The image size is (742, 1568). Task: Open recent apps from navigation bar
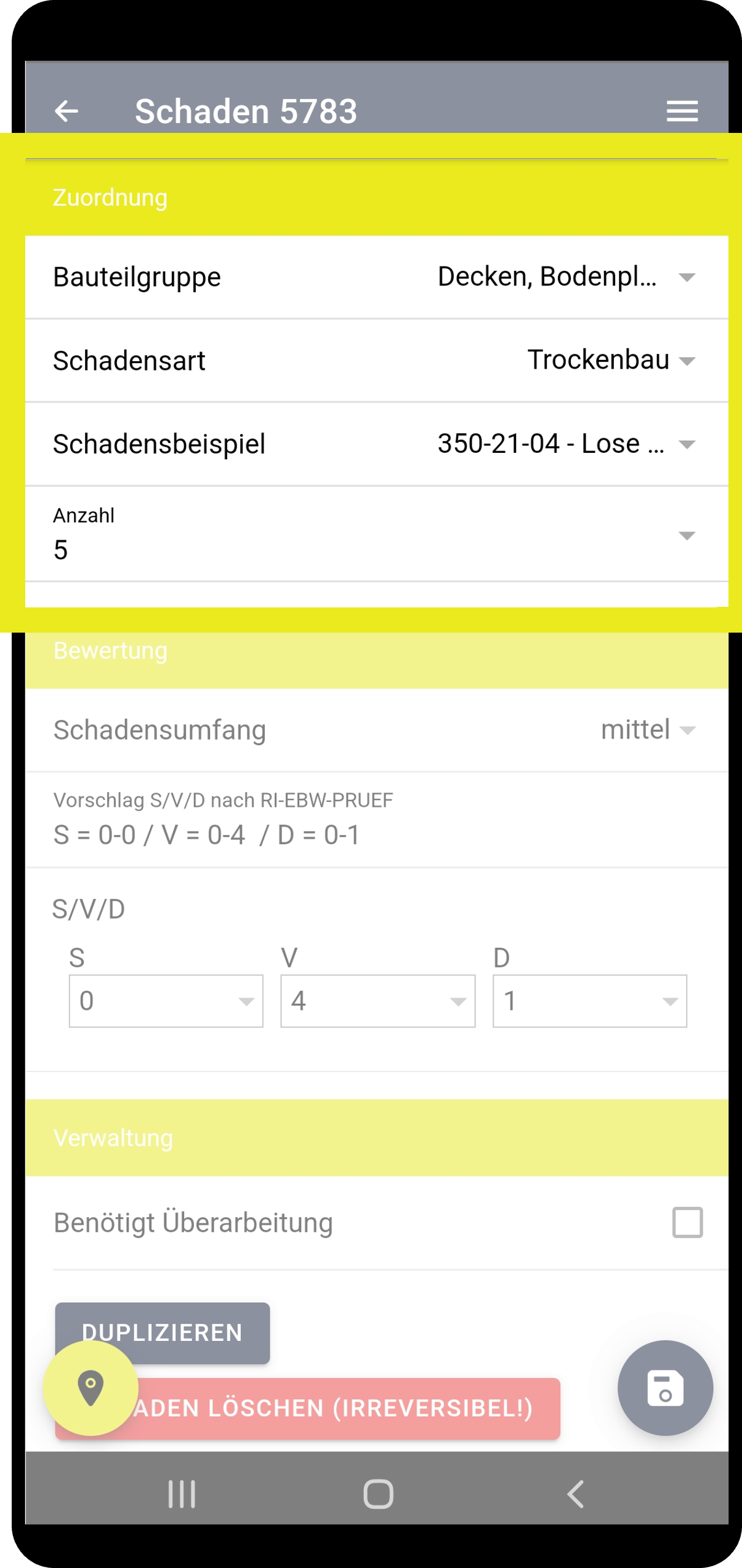pyautogui.click(x=182, y=1494)
